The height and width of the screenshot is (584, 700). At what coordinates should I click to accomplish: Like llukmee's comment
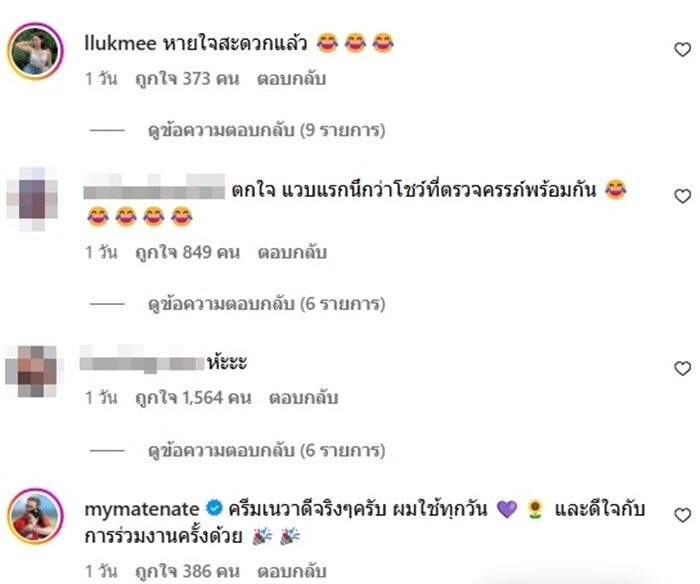click(682, 50)
